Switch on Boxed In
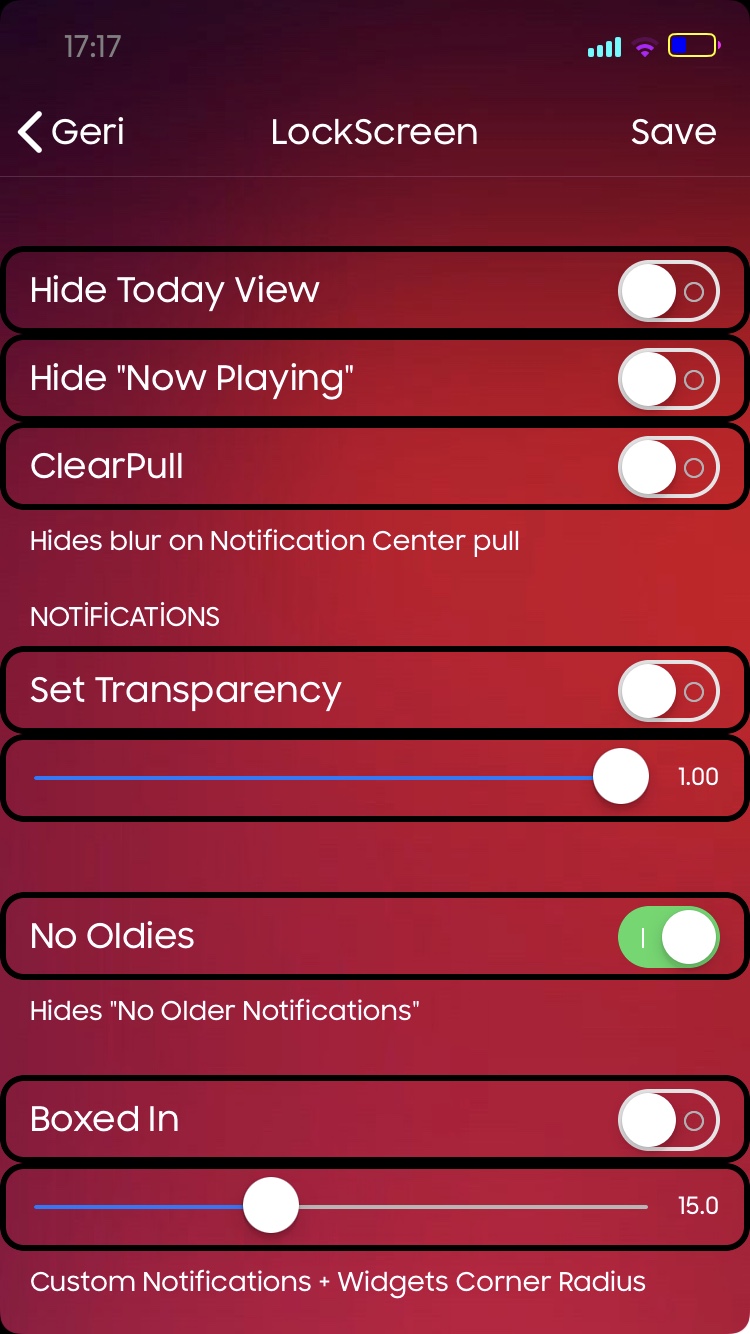Screen dimensions: 750x1334 pos(668,1120)
